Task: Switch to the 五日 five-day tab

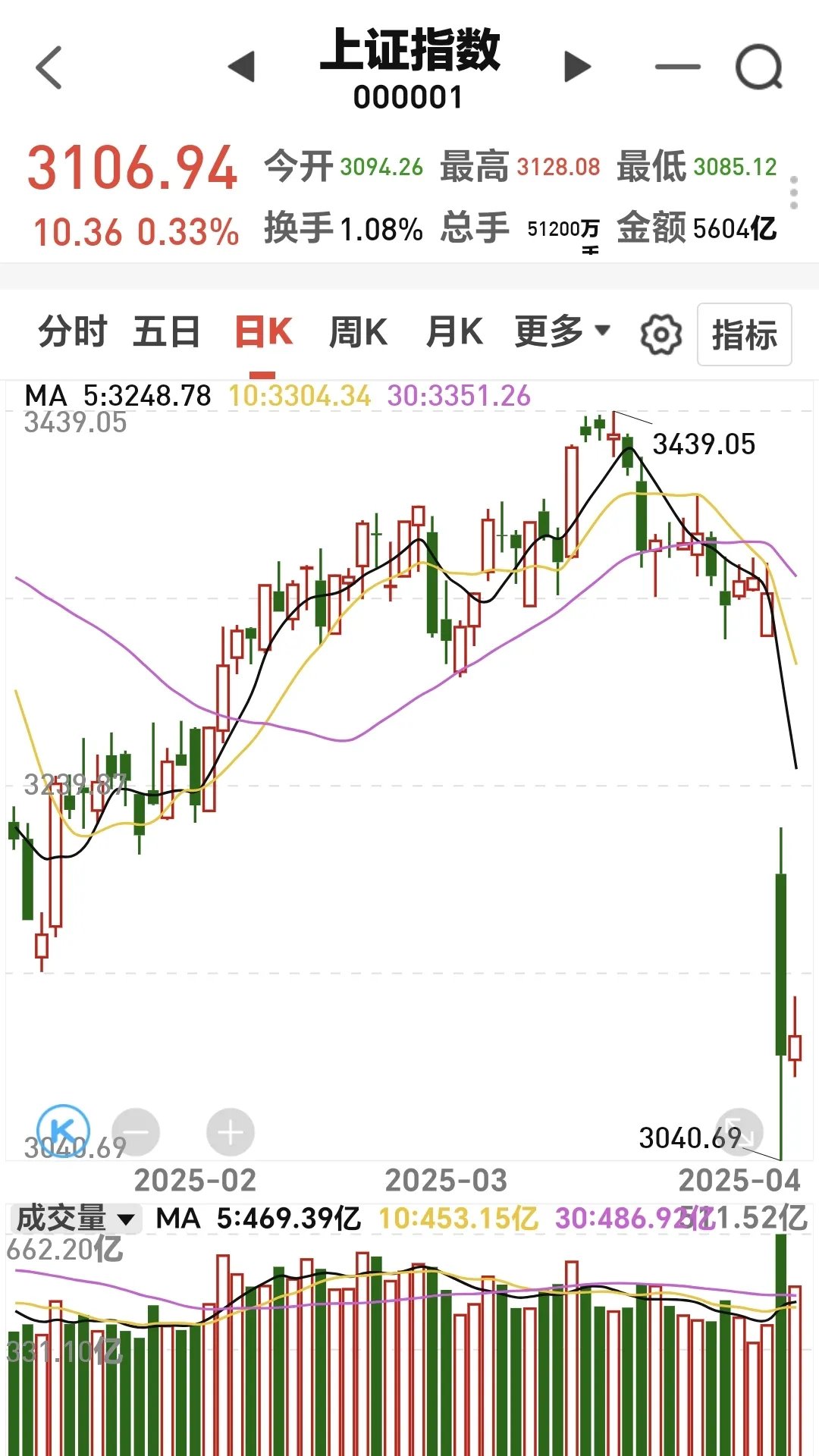Action: pos(168,331)
